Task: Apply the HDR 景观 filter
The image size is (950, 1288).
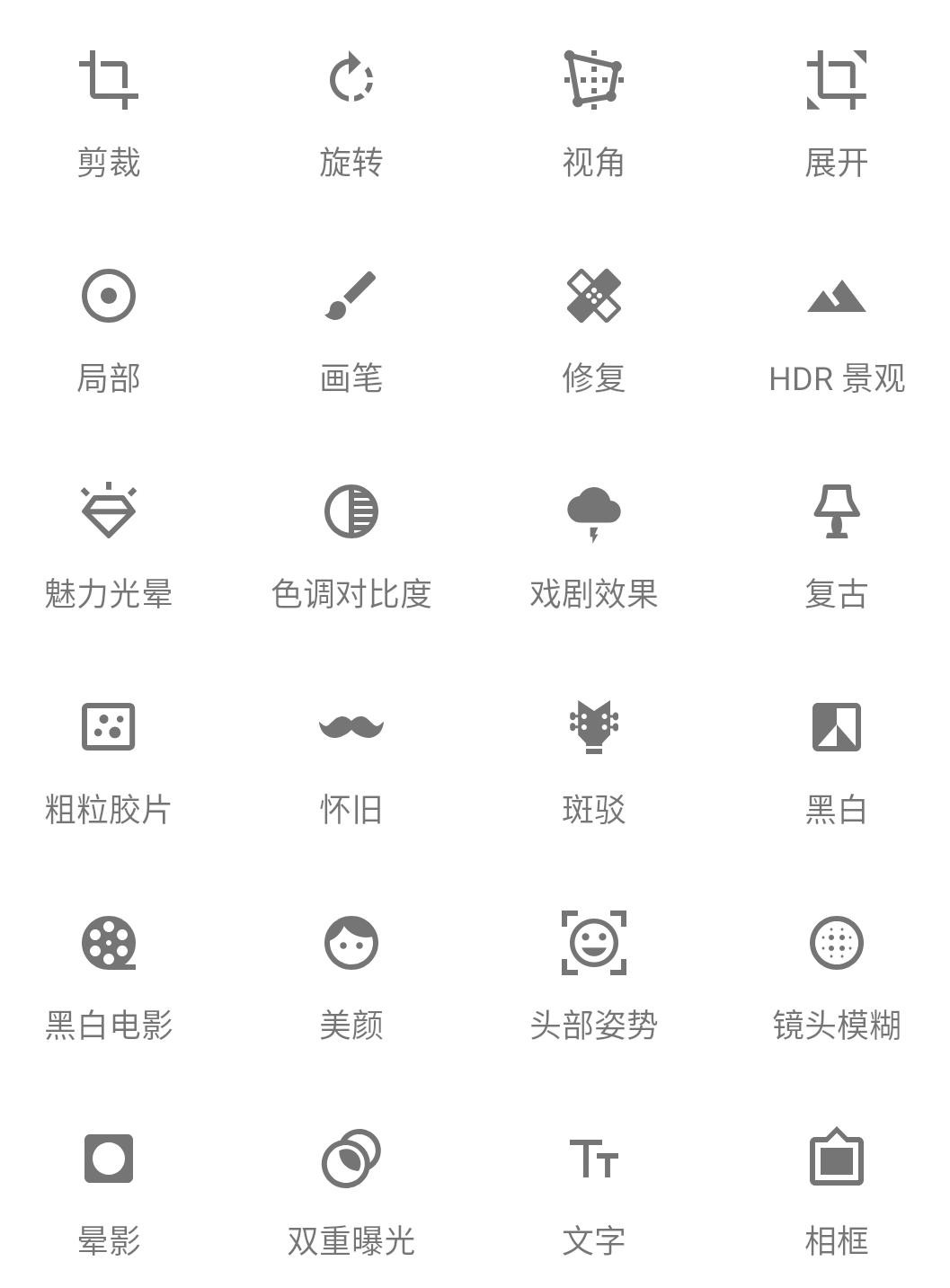Action: [x=836, y=297]
